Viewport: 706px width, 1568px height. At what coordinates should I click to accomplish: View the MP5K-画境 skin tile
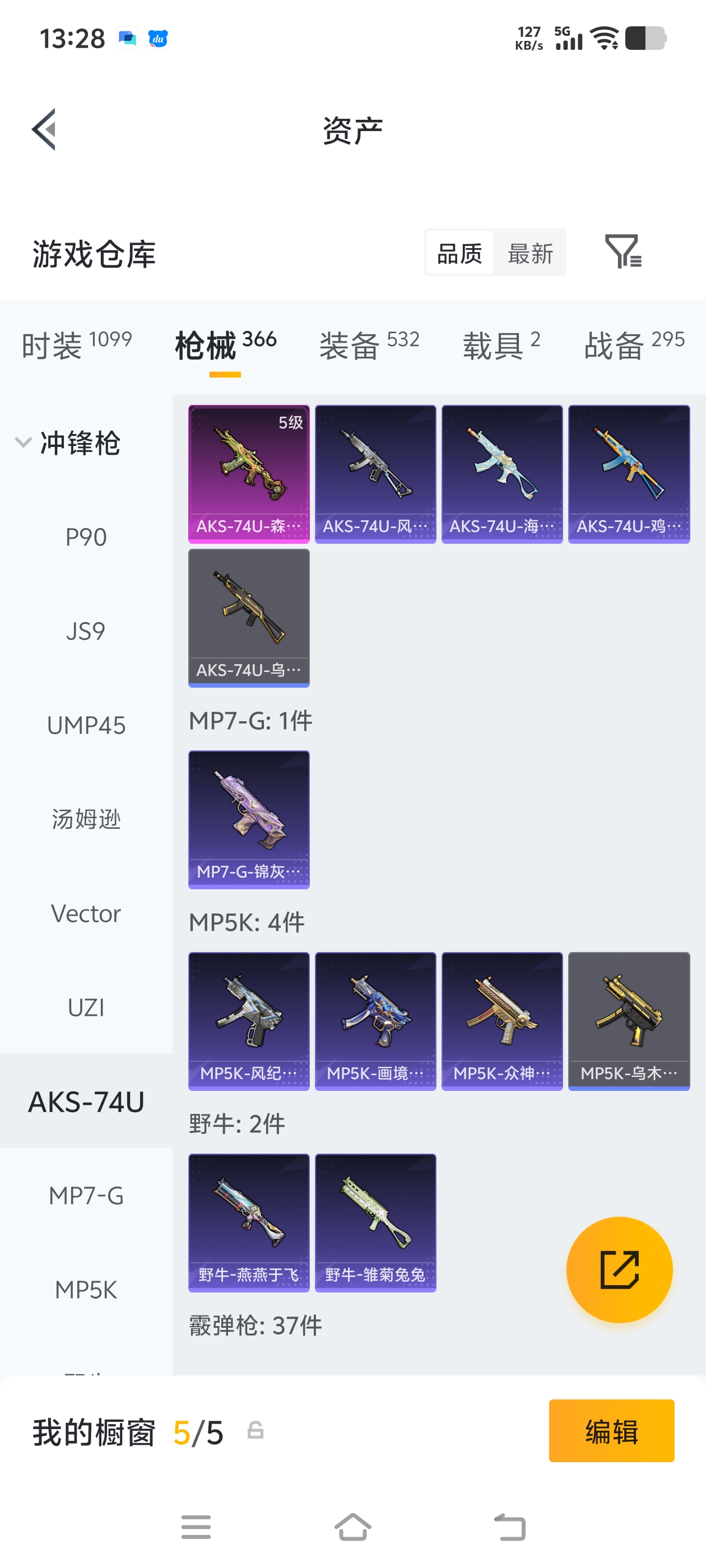point(375,1021)
